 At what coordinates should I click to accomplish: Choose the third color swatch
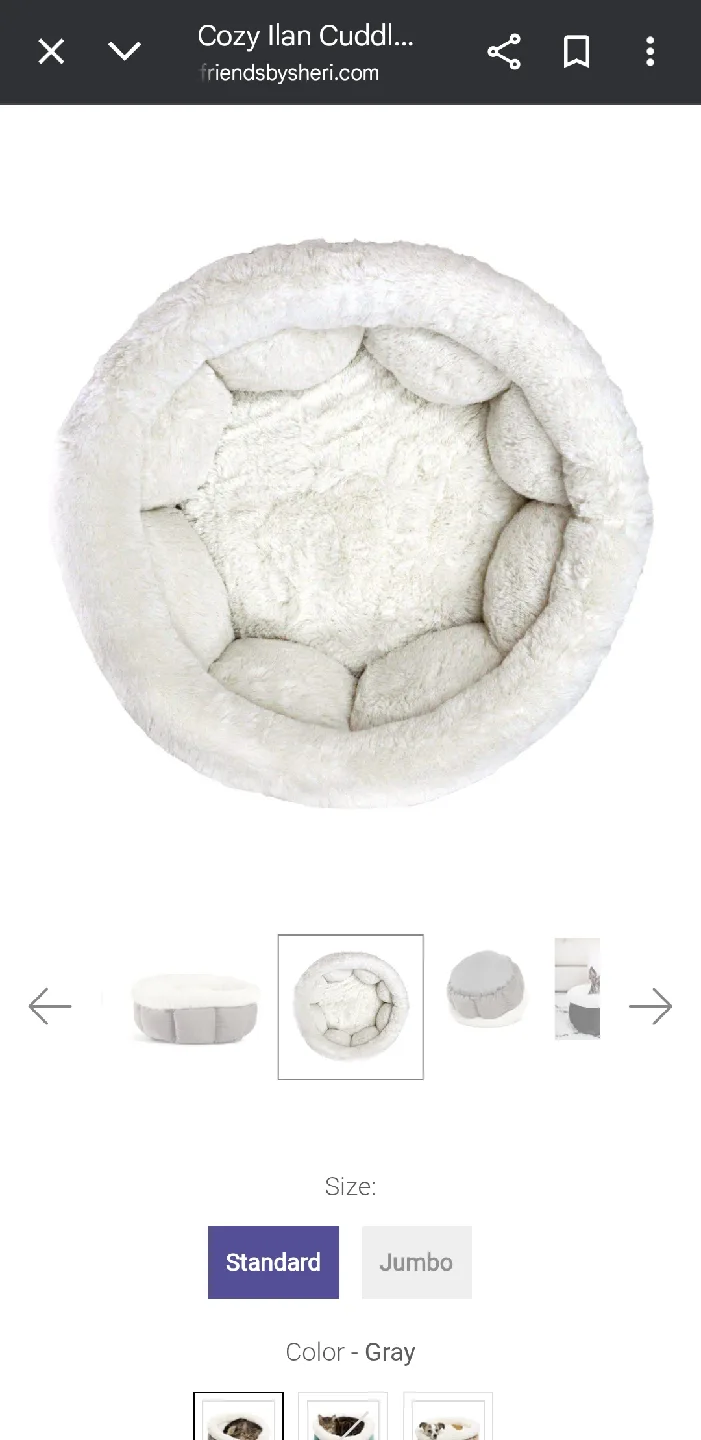[x=448, y=1418]
